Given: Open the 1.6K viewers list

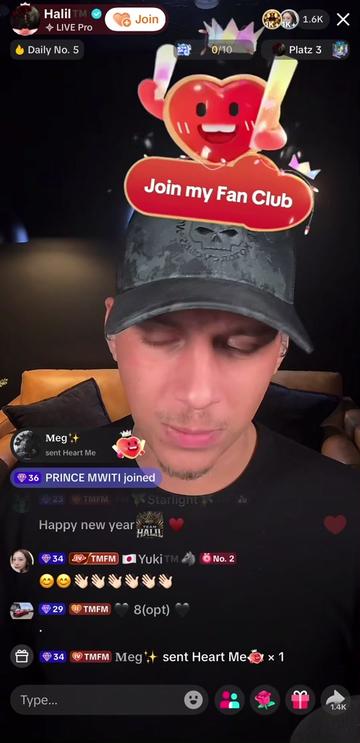Looking at the screenshot, I should [313, 19].
